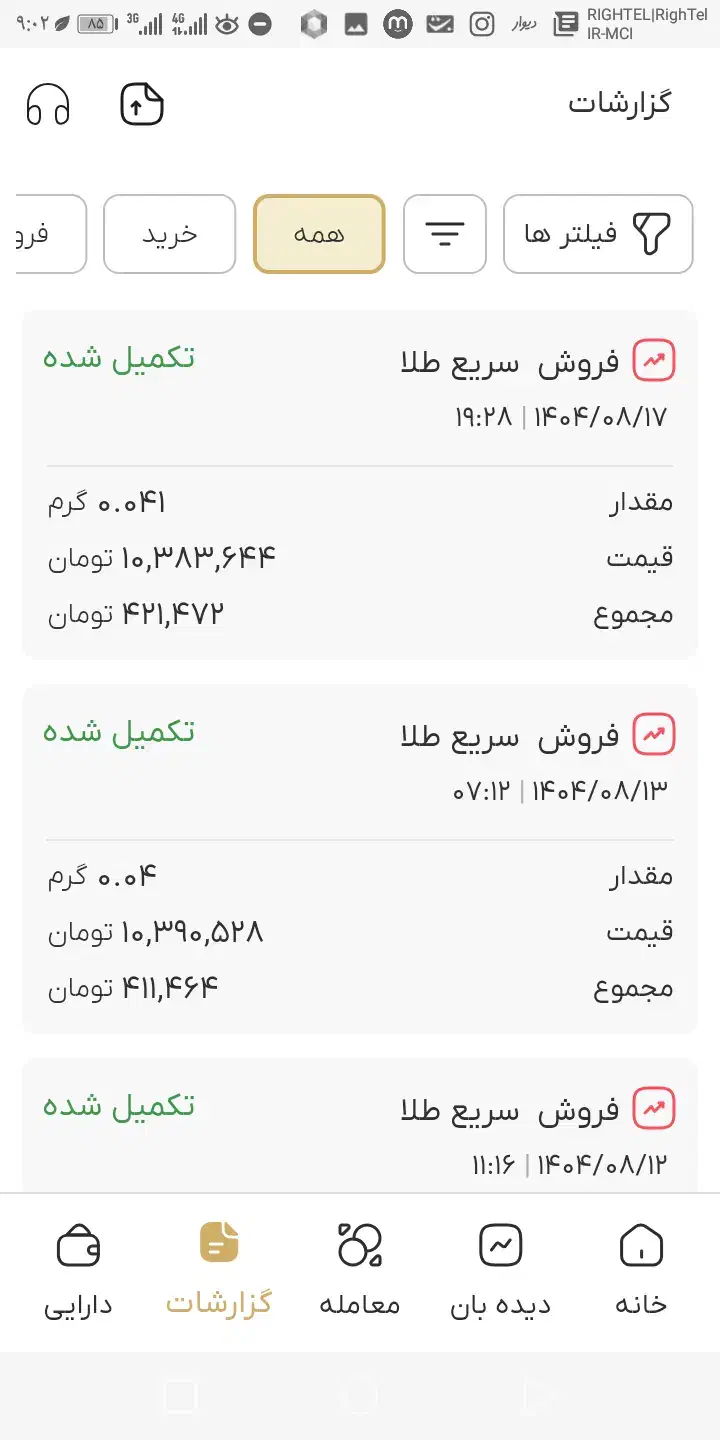Activate the فروش sales filter
Viewport: 720px width, 1440px height.
click(30, 234)
